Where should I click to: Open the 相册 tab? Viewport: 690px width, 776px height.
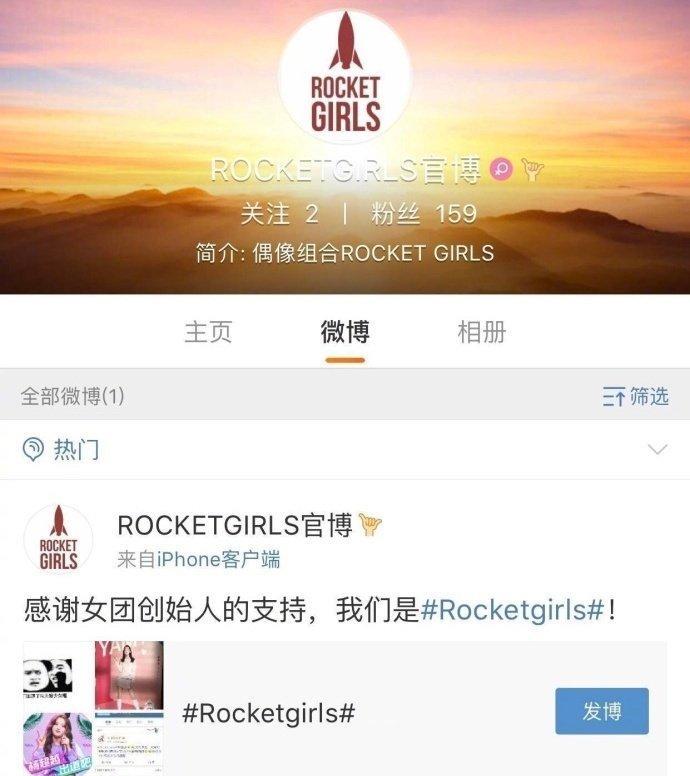[x=481, y=332]
